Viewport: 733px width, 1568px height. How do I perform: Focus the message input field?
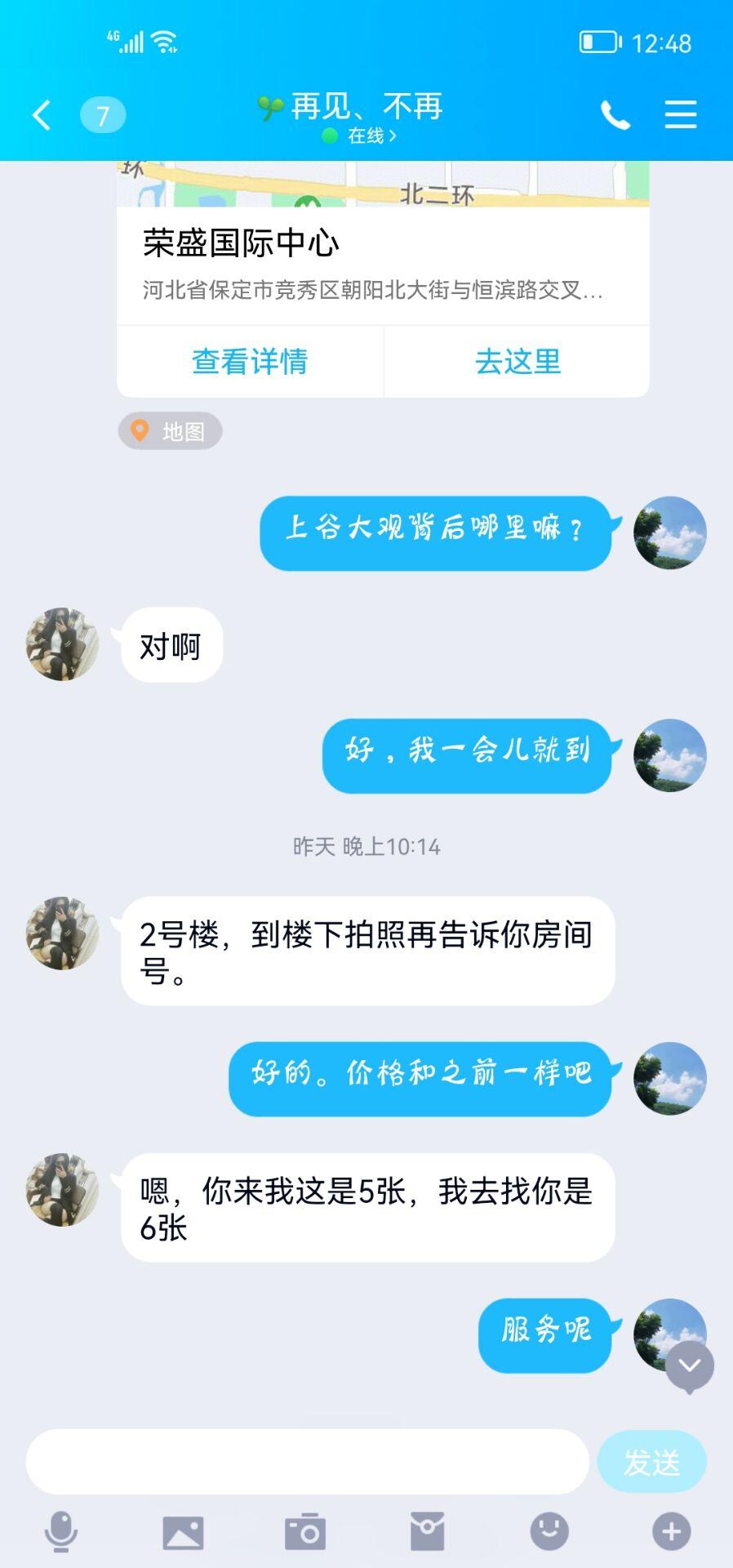tap(307, 1462)
